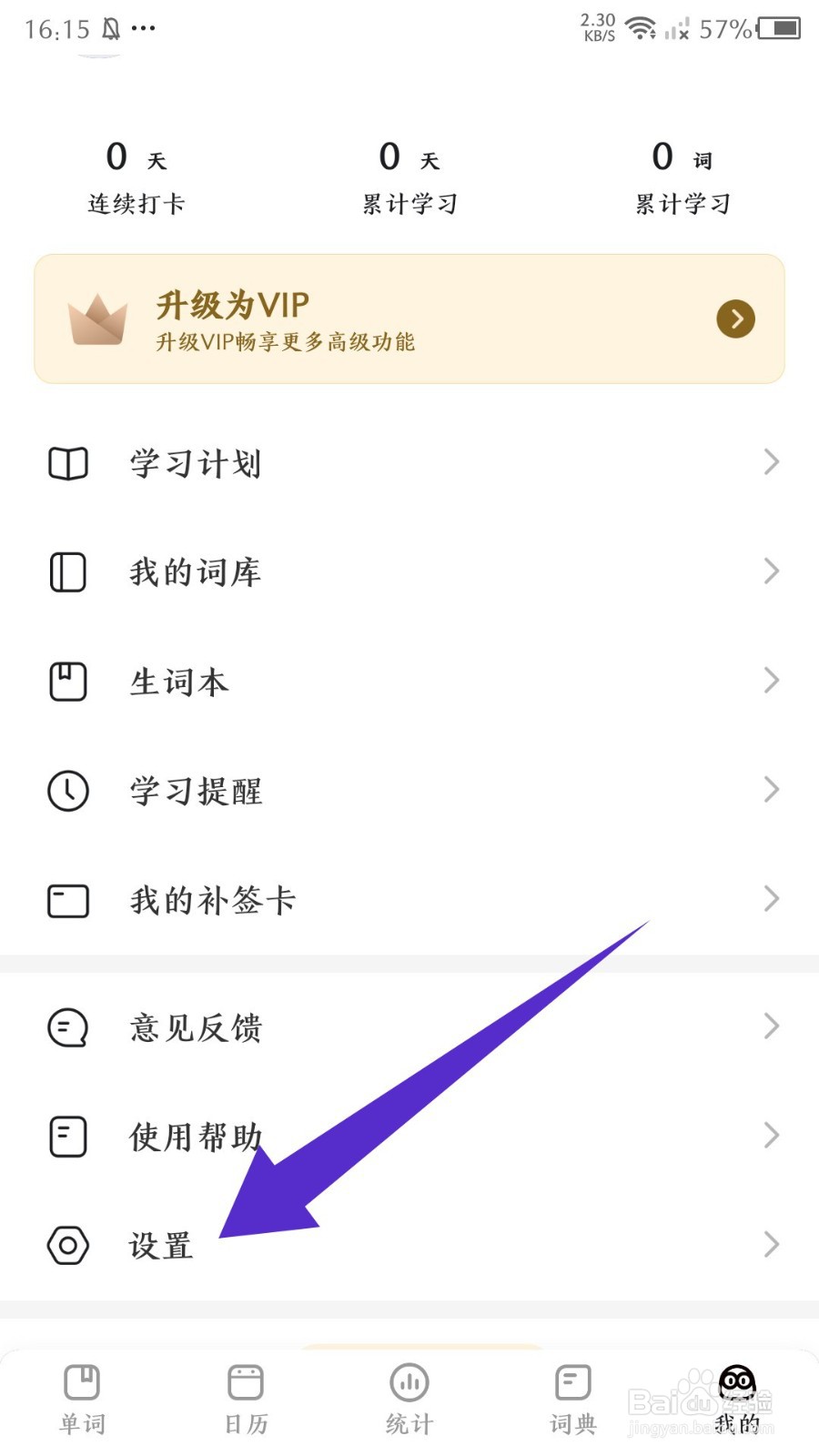The height and width of the screenshot is (1456, 819).
Task: Open the 生词本 new words notebook
Action: tap(177, 682)
